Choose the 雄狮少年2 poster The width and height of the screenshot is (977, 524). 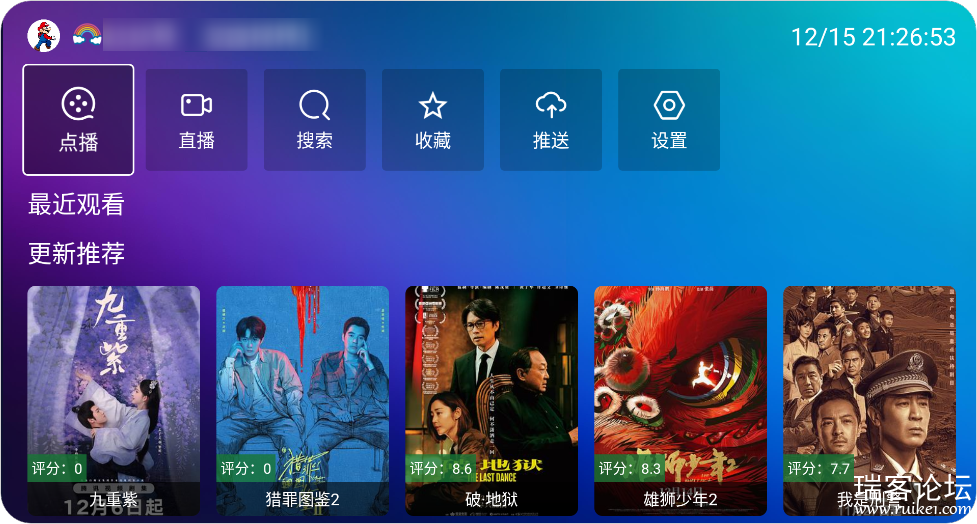[680, 400]
